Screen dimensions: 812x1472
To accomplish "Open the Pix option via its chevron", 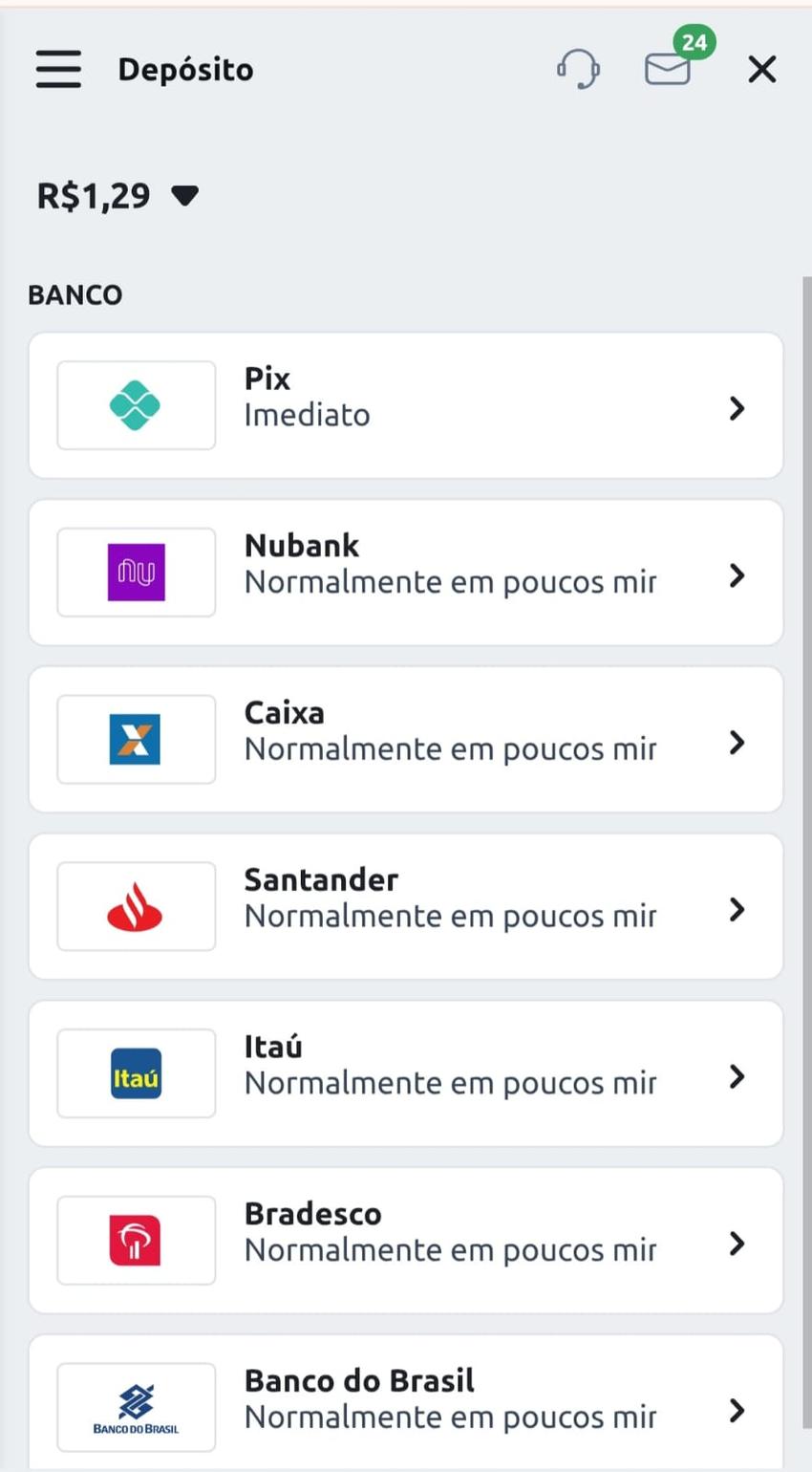I will click(737, 407).
